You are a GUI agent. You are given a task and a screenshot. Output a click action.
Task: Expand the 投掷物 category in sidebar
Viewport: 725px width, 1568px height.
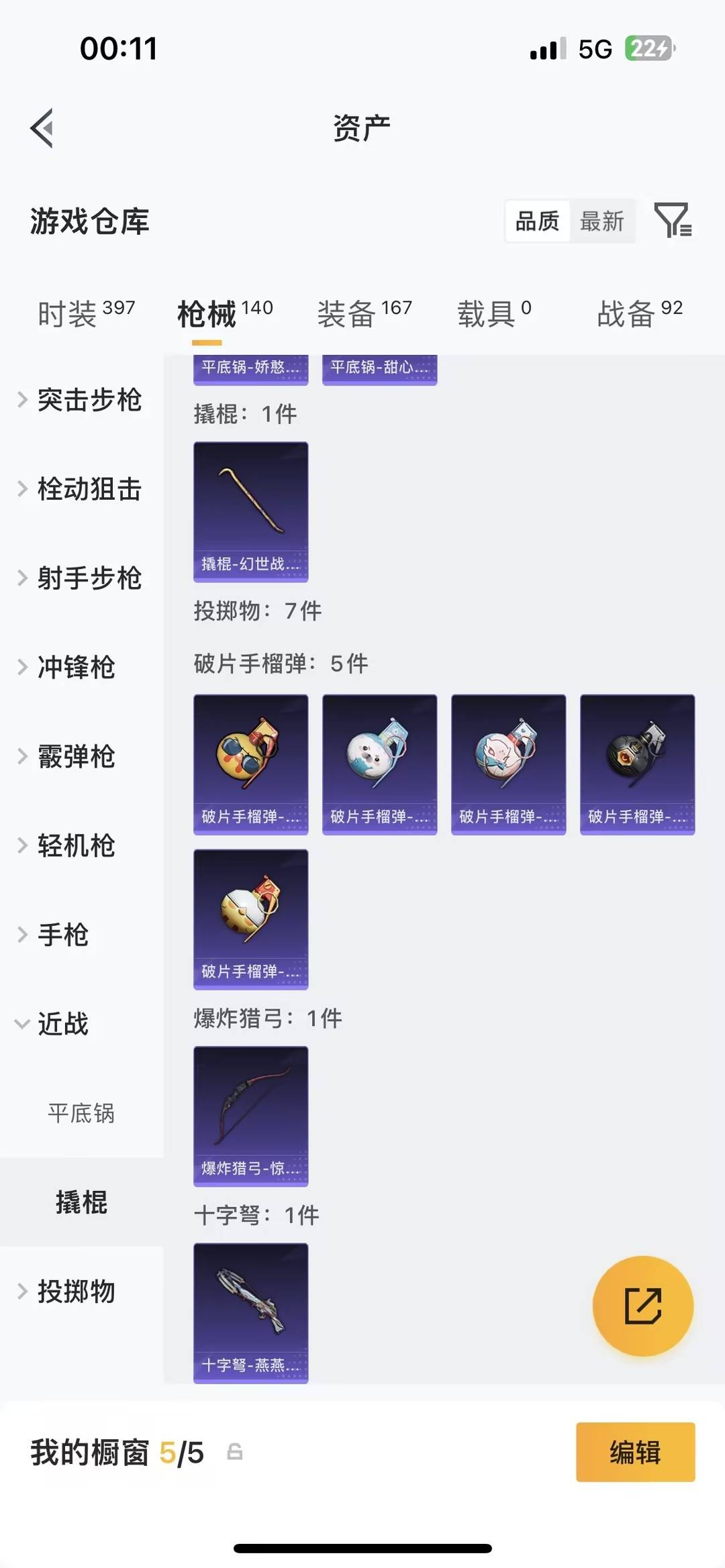[x=75, y=1291]
